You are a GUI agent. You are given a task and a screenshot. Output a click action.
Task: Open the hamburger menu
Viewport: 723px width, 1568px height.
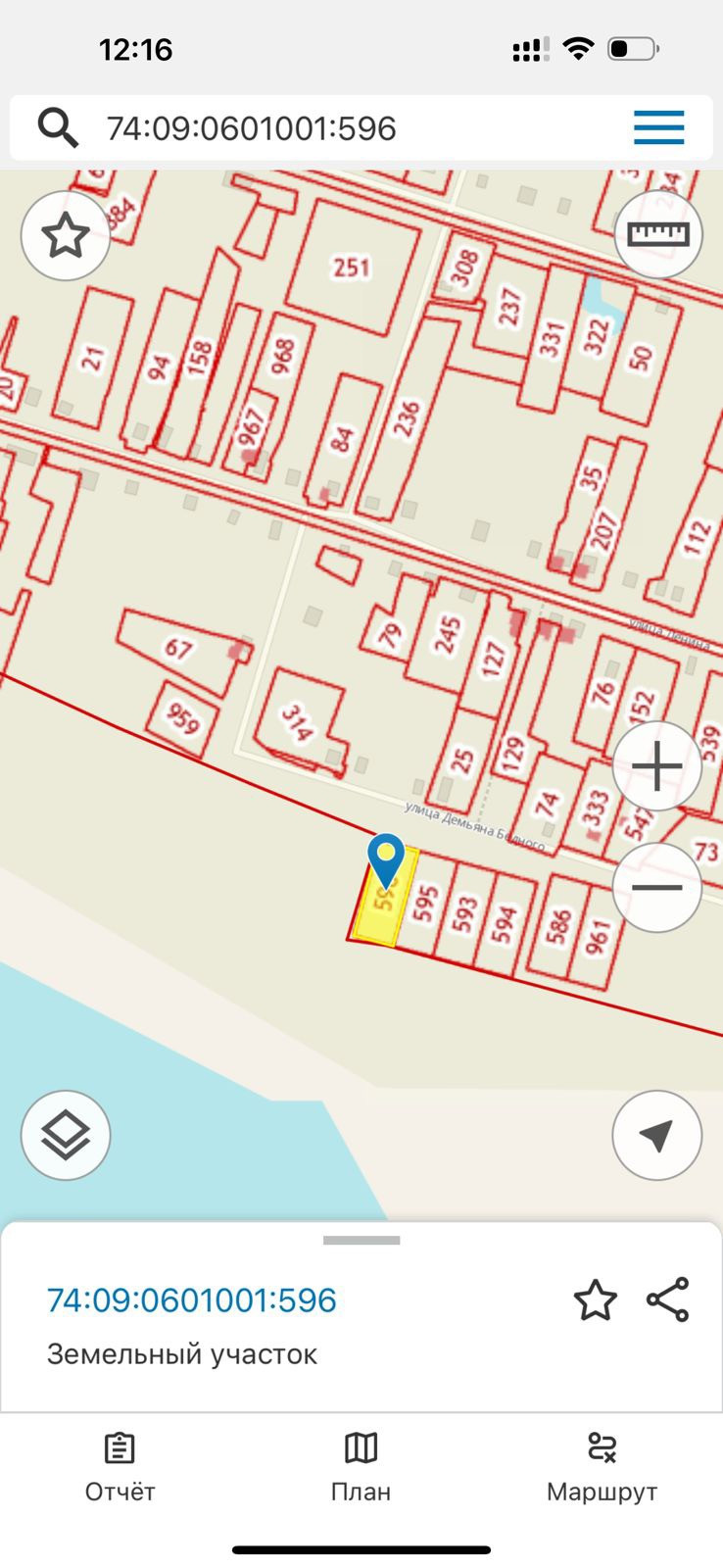(658, 127)
